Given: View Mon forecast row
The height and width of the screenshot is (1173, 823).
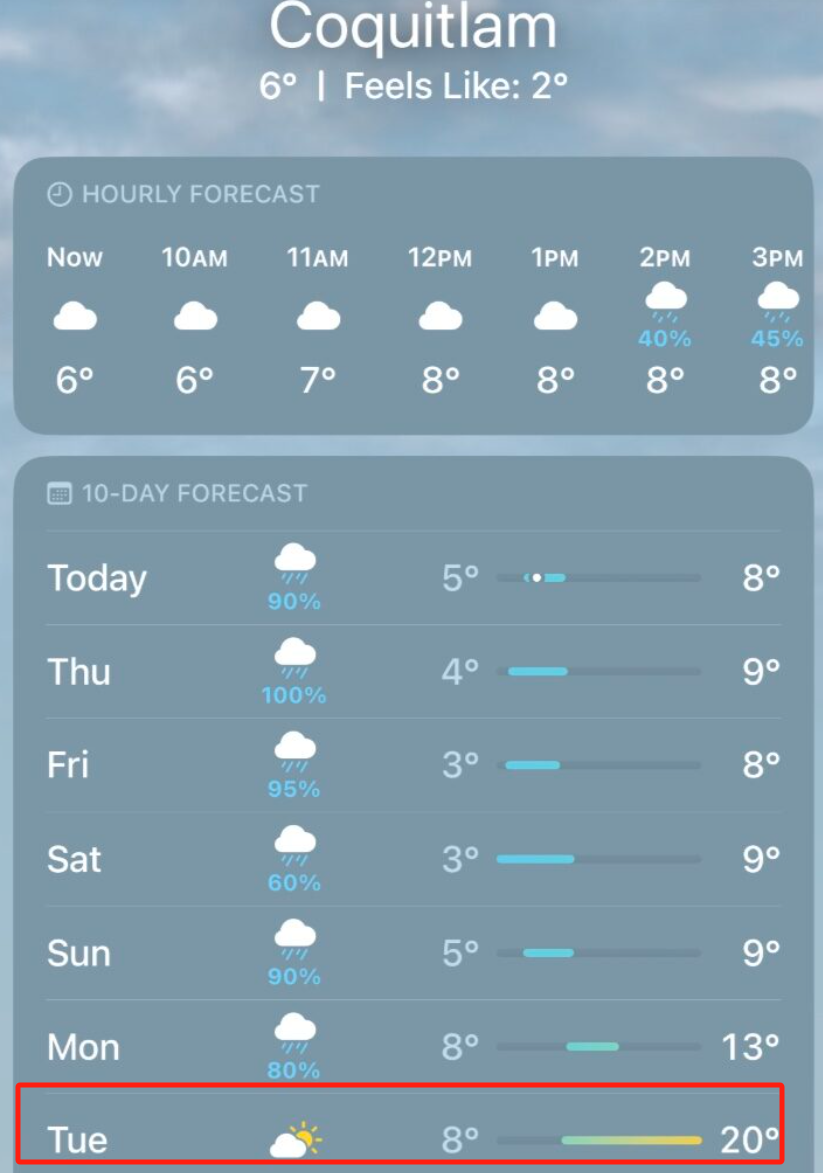Looking at the screenshot, I should 412,1047.
